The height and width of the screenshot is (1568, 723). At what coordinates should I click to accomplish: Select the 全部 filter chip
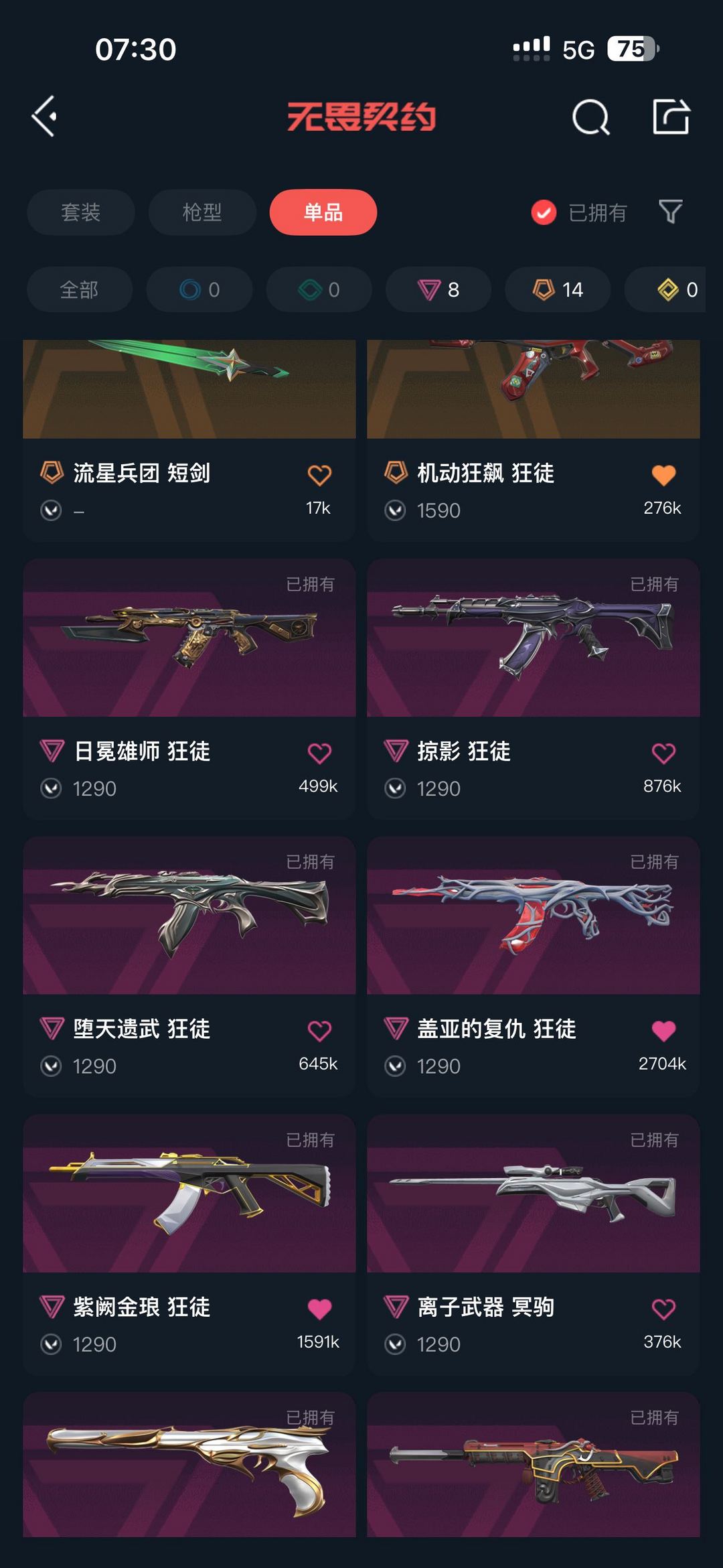pos(80,289)
